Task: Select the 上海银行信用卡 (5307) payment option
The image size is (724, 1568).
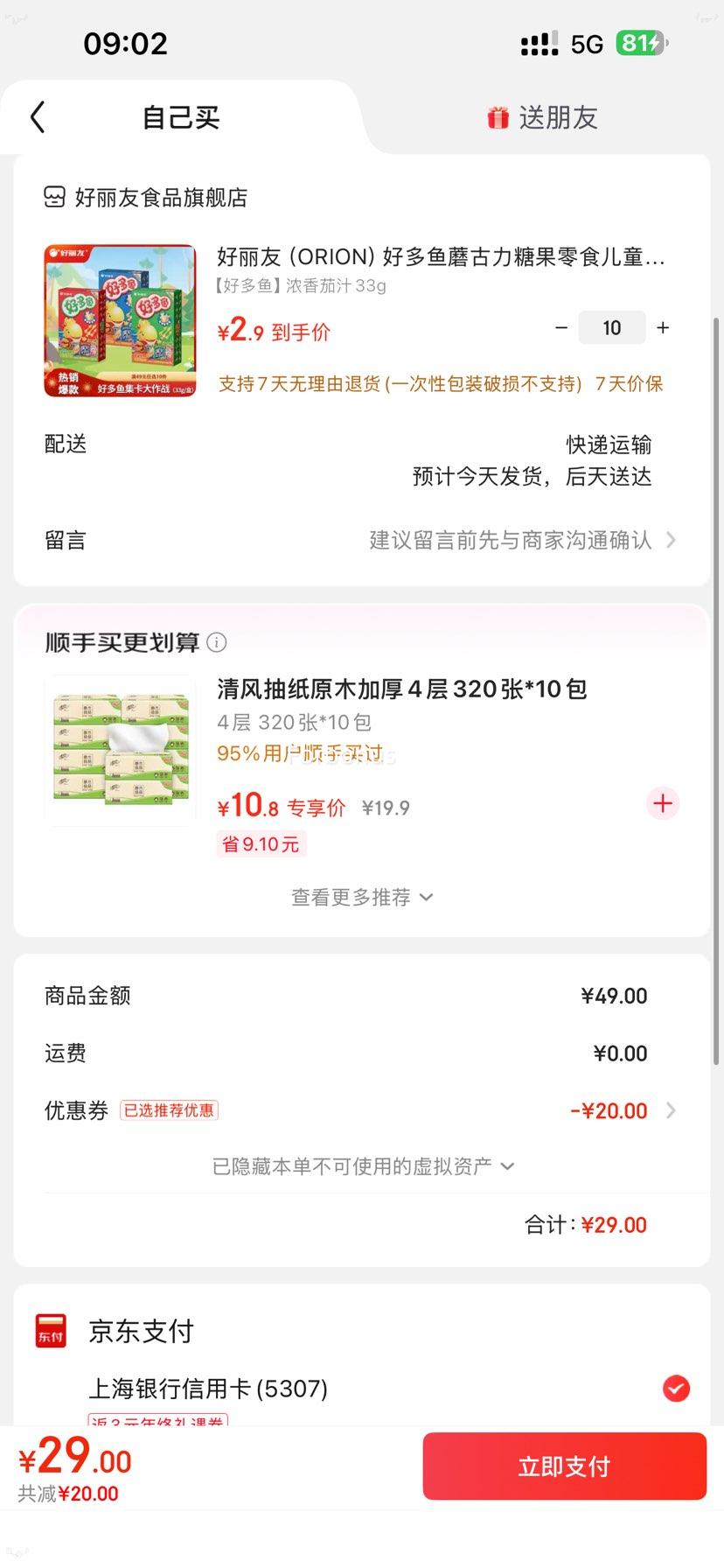Action: pos(210,1389)
